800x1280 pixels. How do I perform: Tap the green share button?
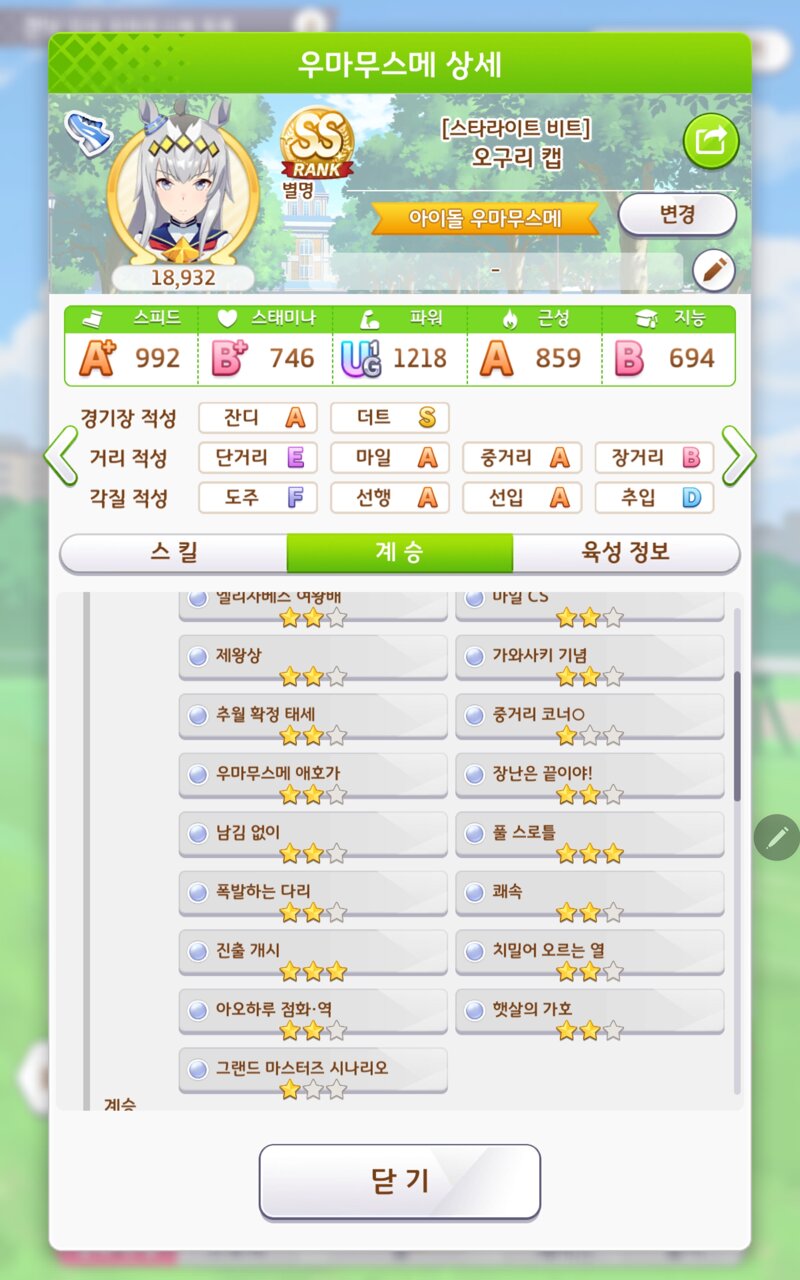pos(711,142)
